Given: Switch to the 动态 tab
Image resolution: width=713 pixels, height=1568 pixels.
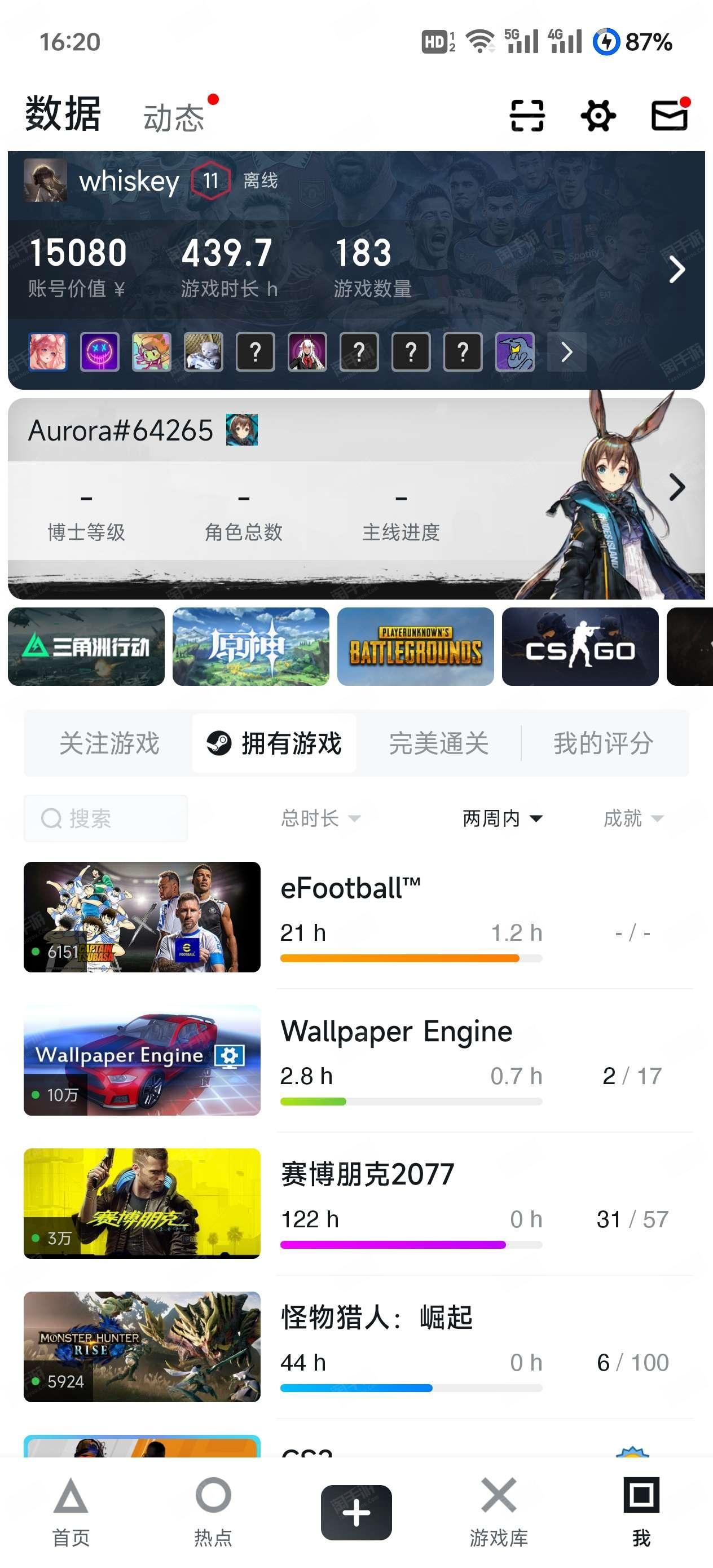Looking at the screenshot, I should (174, 117).
